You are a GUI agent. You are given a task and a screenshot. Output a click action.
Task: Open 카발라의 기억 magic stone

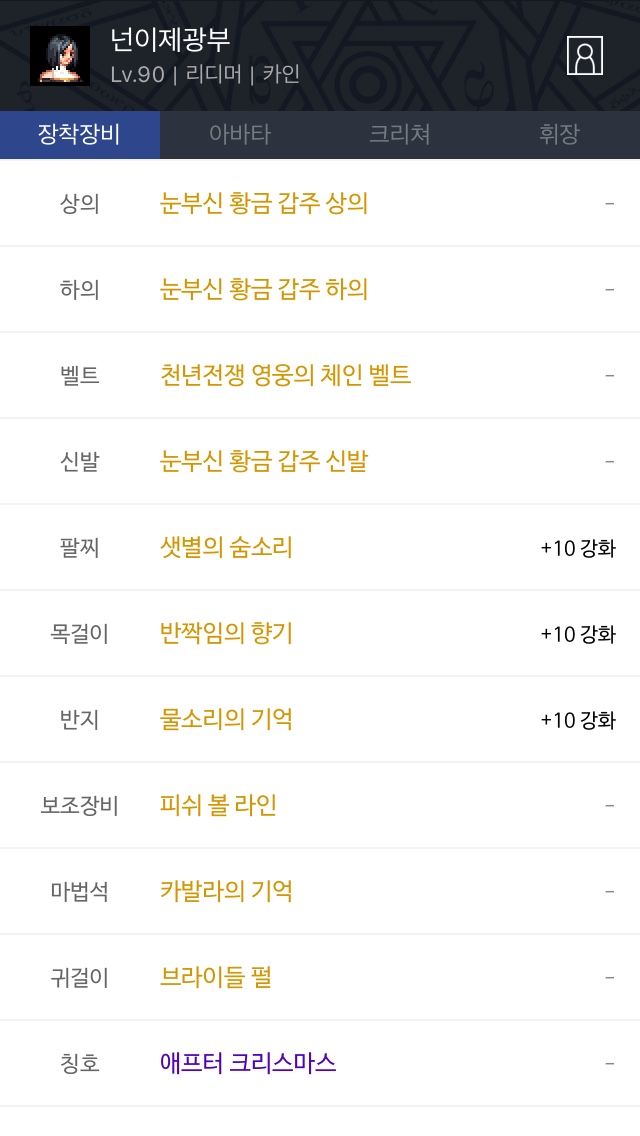(226, 891)
